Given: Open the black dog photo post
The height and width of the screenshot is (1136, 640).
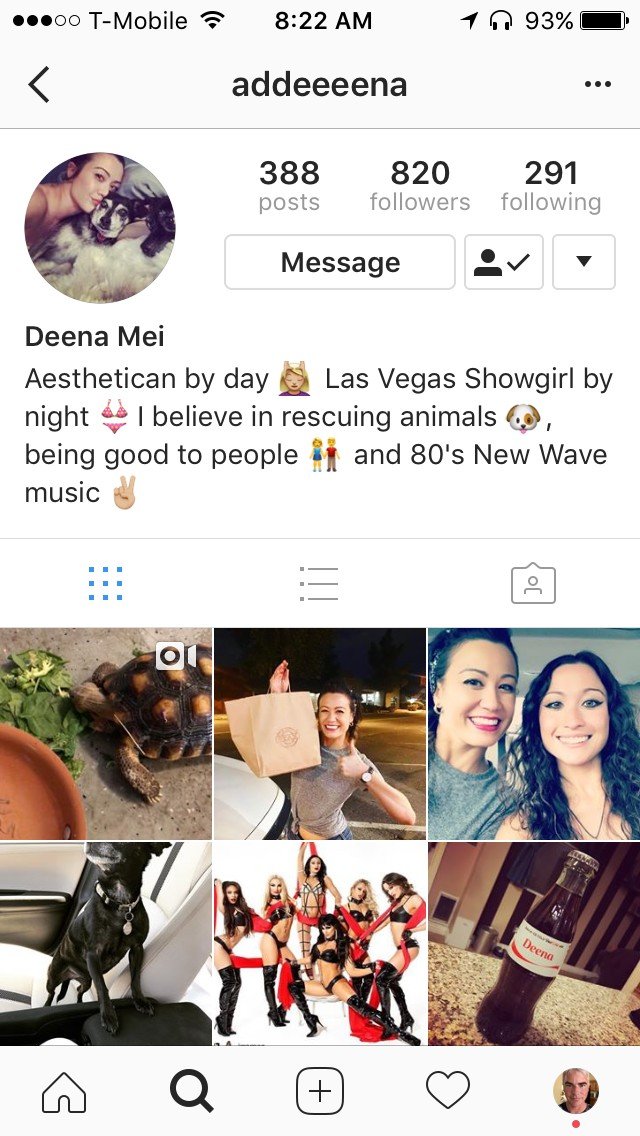Looking at the screenshot, I should (x=106, y=943).
